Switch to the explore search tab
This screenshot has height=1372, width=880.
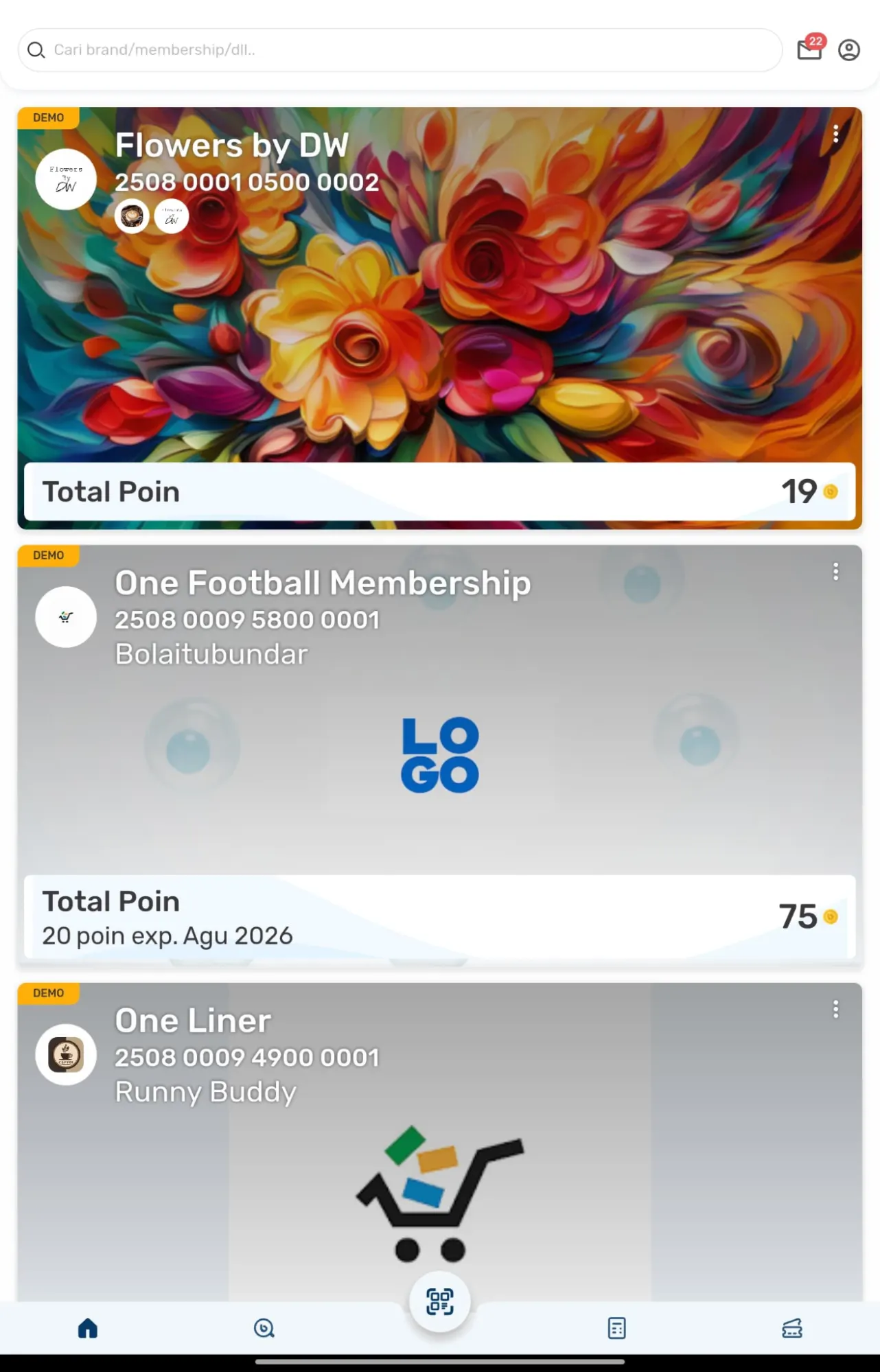(264, 1329)
